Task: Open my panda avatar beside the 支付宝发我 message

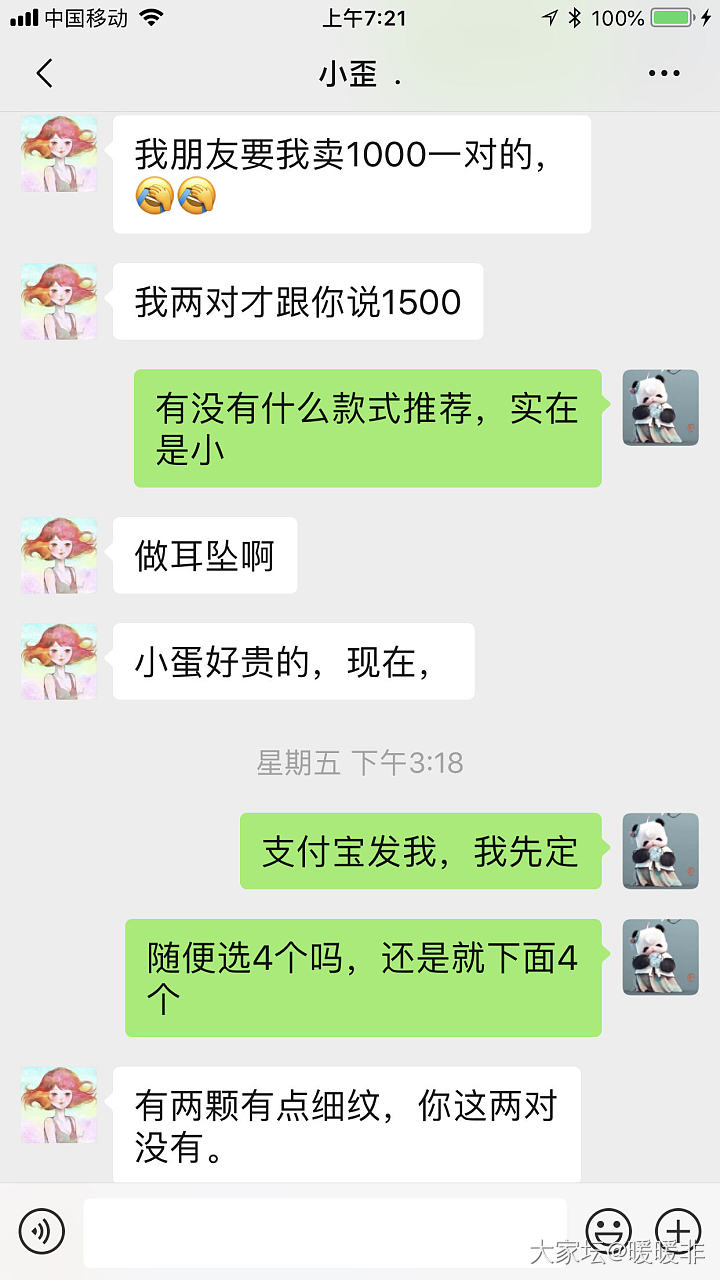Action: 660,850
